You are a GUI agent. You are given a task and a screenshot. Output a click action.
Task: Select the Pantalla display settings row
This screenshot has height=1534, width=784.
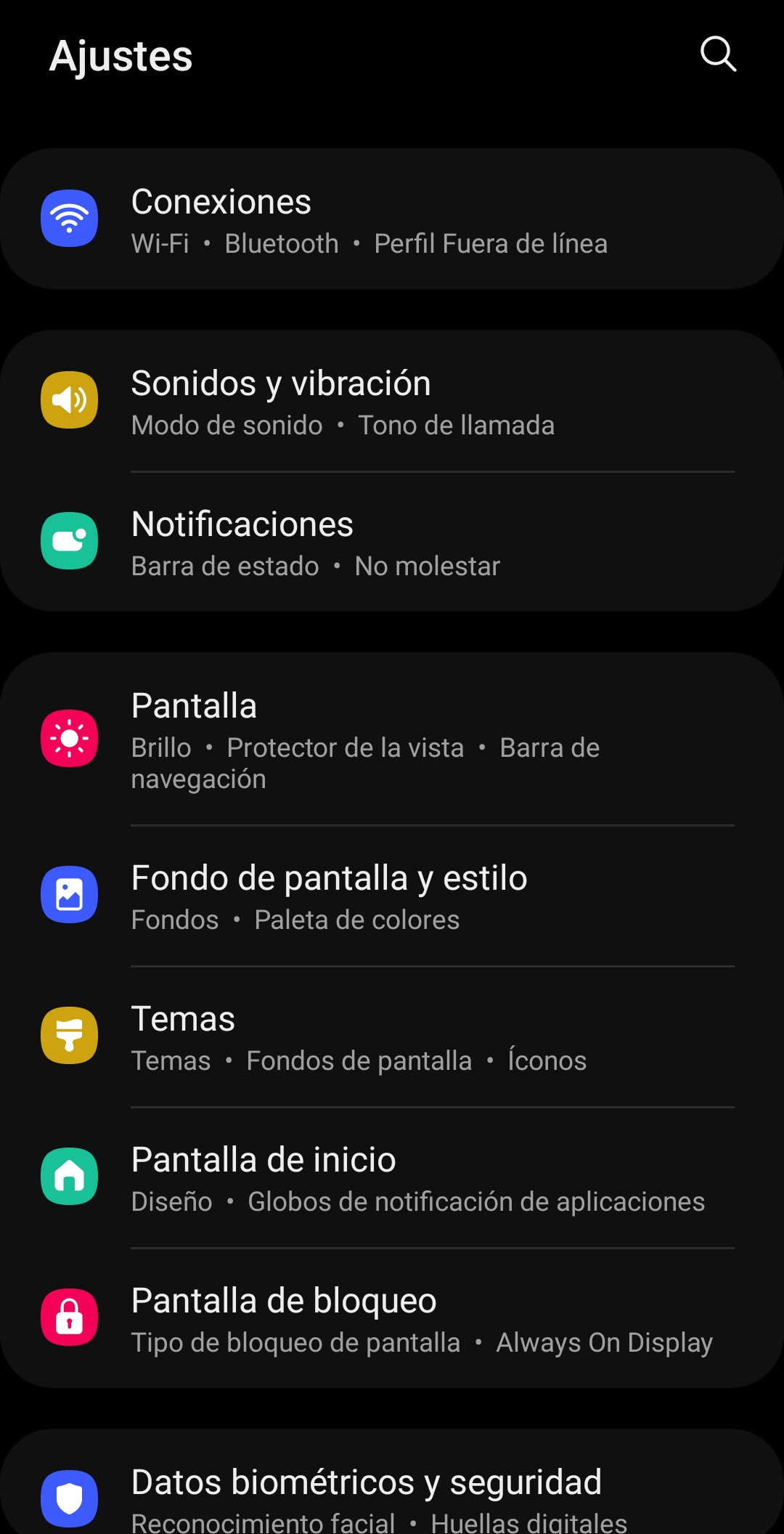tap(392, 739)
